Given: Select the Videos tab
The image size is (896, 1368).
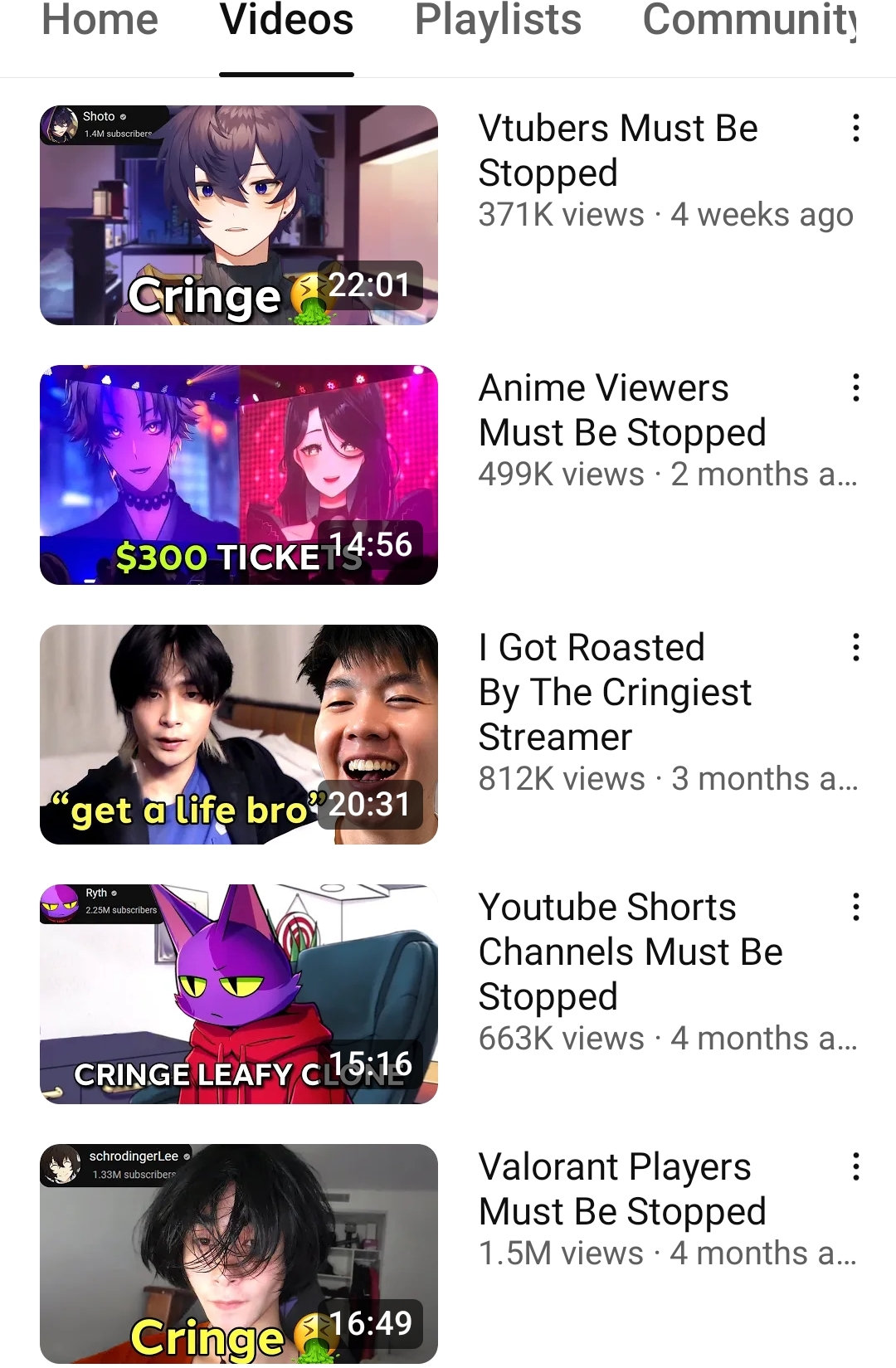Looking at the screenshot, I should [x=286, y=20].
